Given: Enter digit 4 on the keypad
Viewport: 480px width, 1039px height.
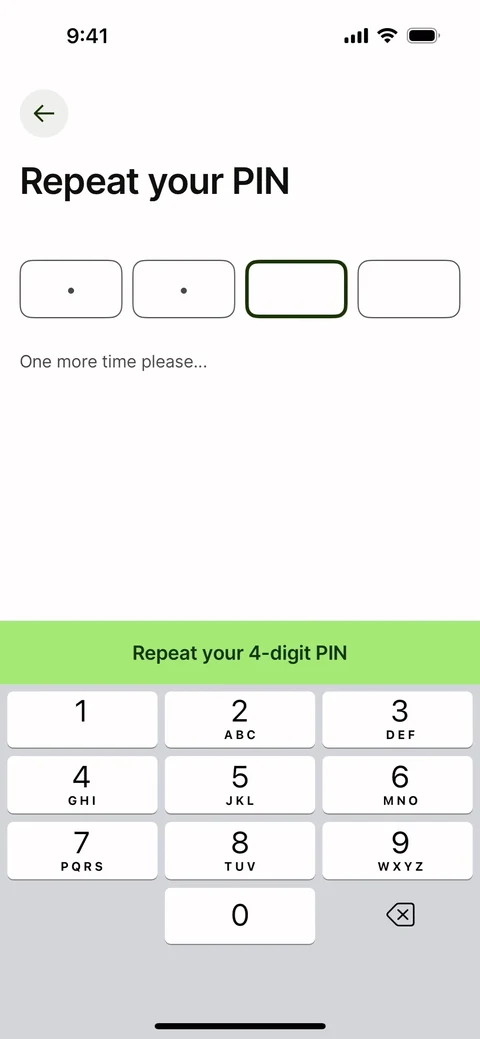Looking at the screenshot, I should tap(82, 785).
